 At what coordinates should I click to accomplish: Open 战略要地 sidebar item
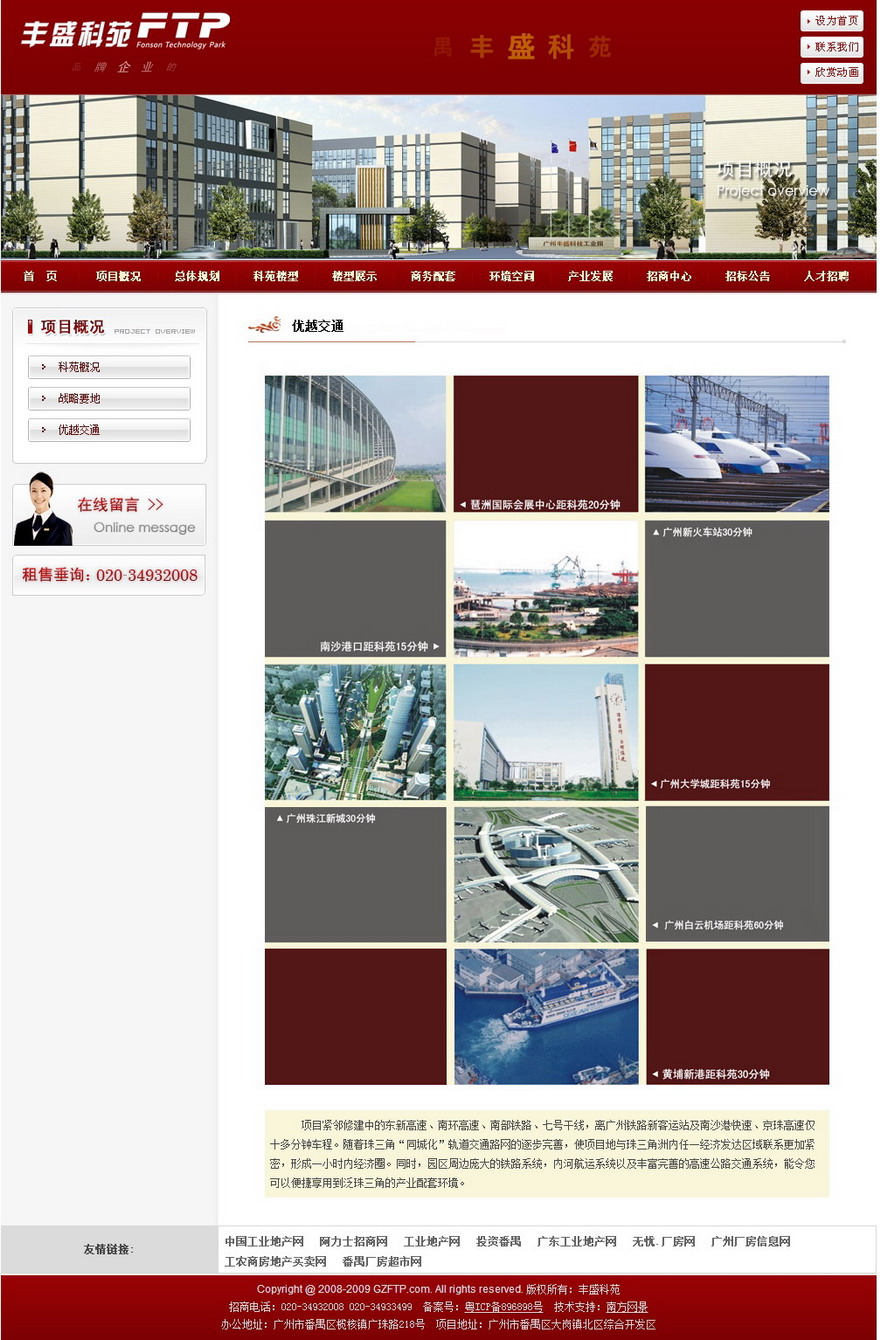[109, 399]
